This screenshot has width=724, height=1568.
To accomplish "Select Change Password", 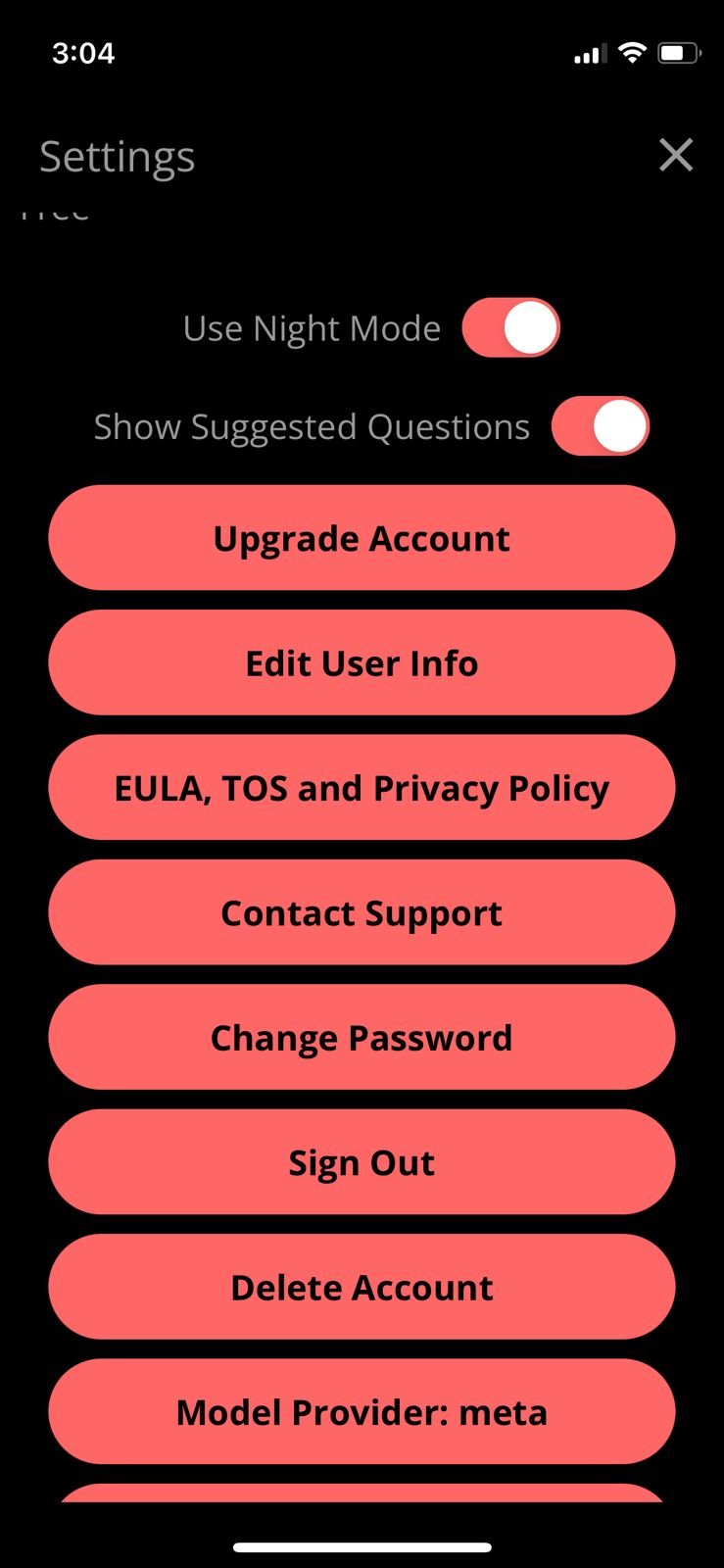I will pyautogui.click(x=362, y=1037).
